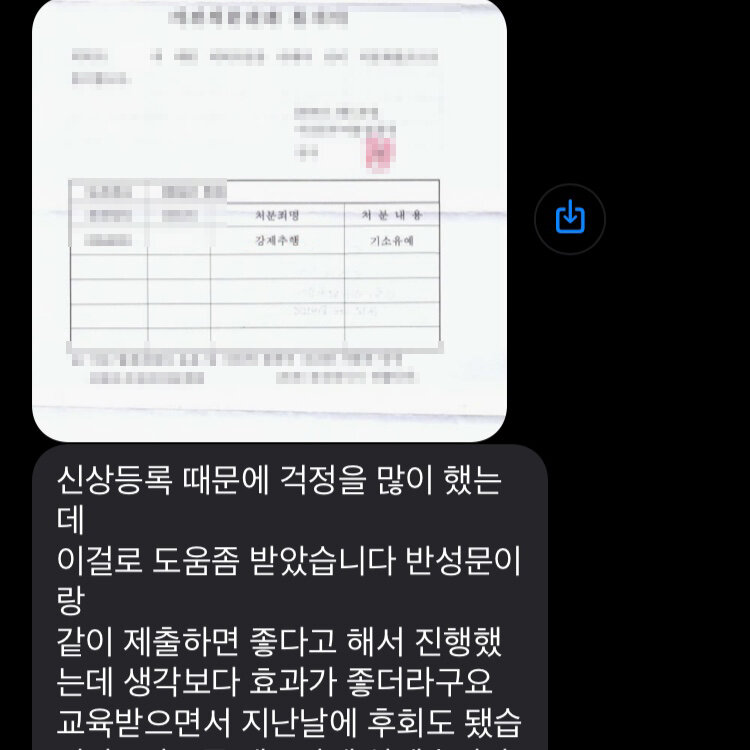This screenshot has height=750, width=750.
Task: Download the document image
Action: pos(569,218)
